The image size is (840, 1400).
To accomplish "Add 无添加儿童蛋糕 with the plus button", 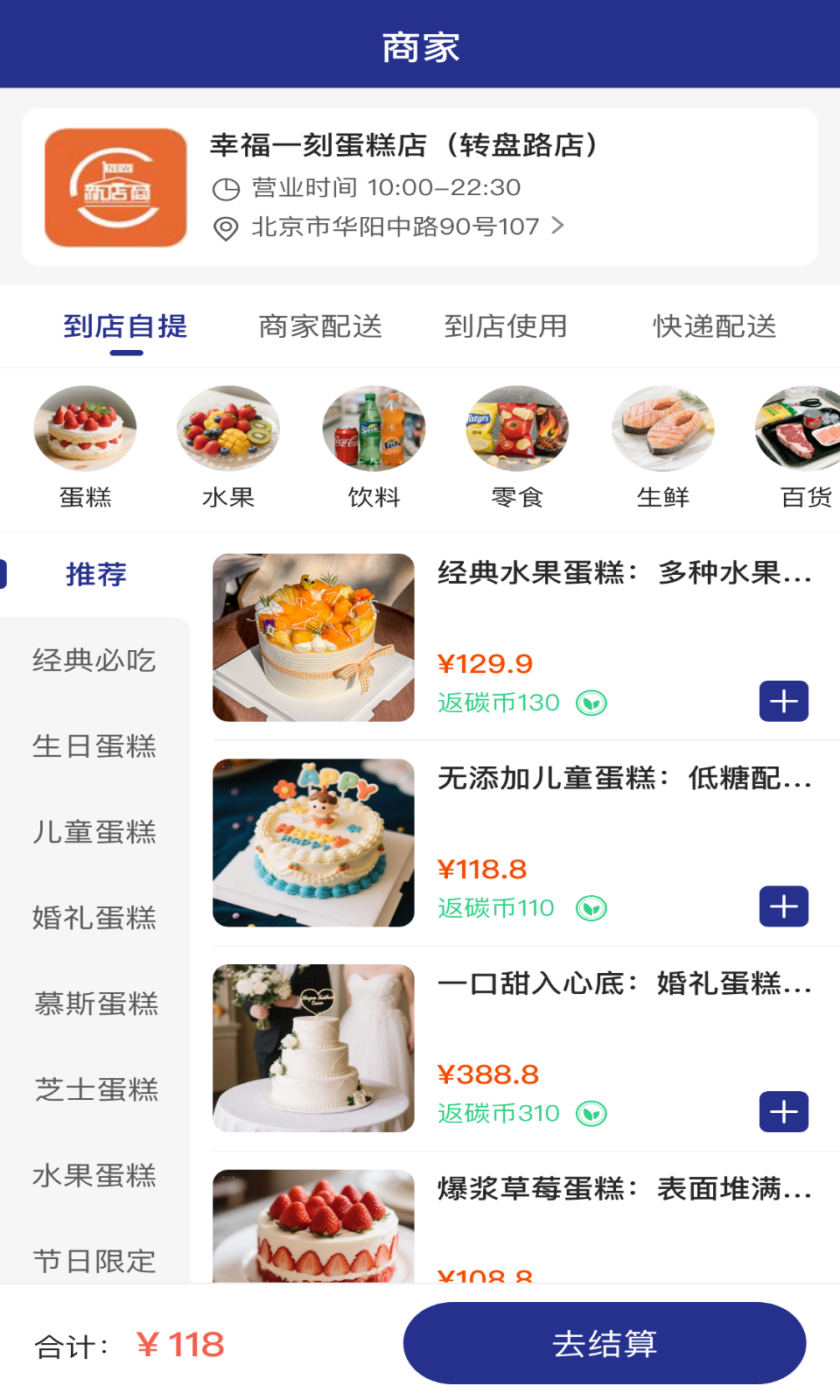I will click(x=783, y=906).
